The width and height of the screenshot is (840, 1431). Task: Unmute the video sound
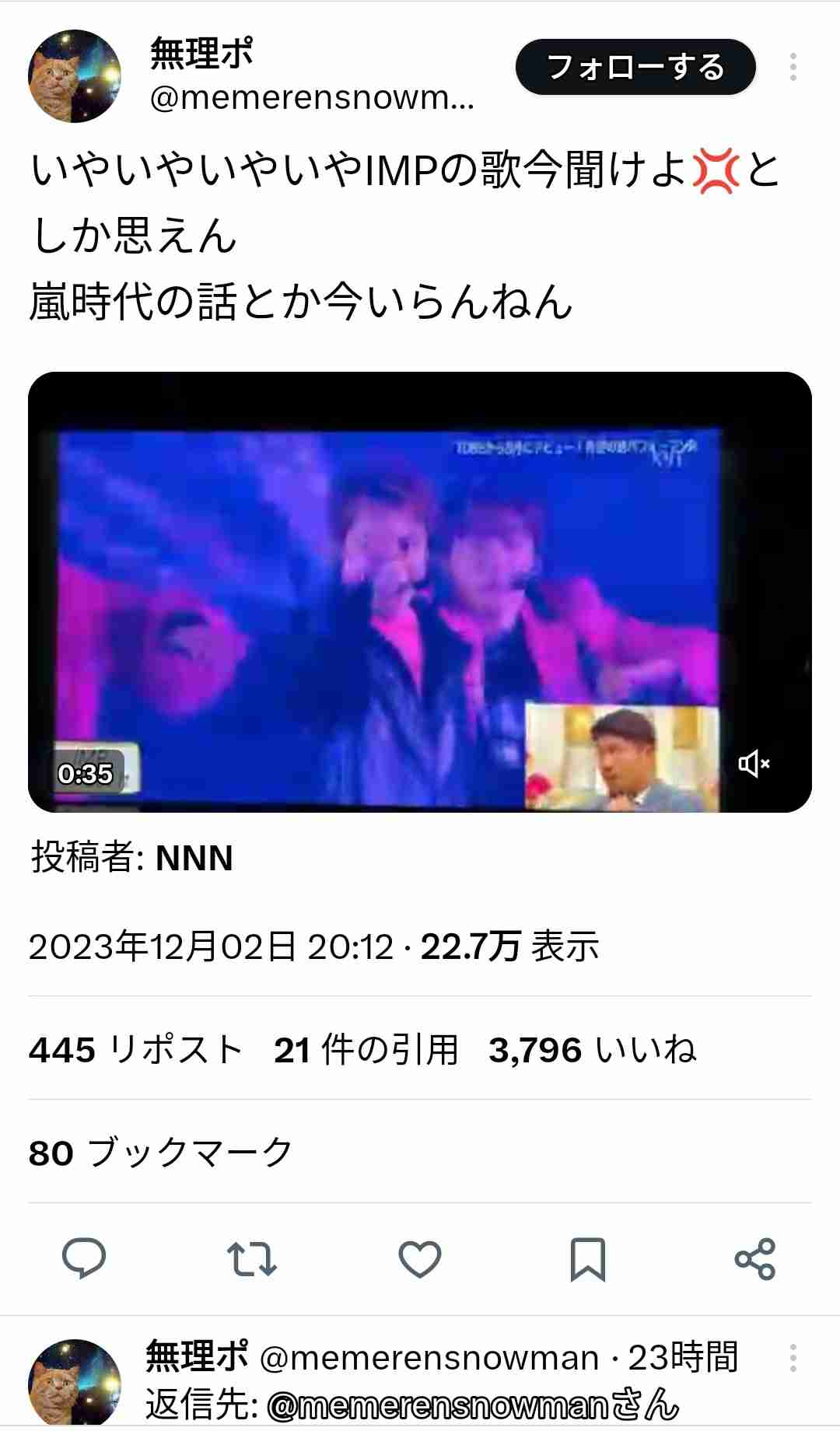pyautogui.click(x=753, y=764)
